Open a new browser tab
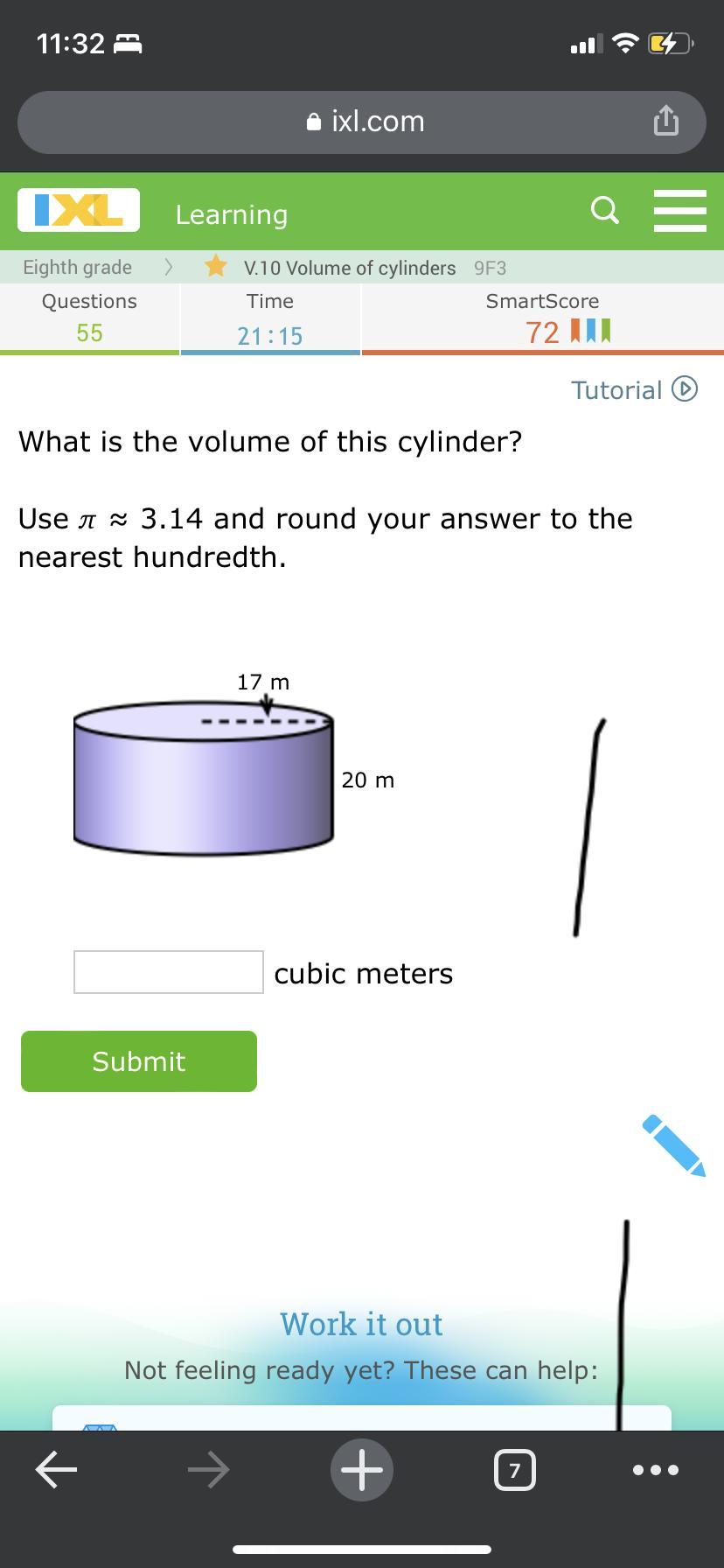This screenshot has width=724, height=1568. (x=362, y=1469)
